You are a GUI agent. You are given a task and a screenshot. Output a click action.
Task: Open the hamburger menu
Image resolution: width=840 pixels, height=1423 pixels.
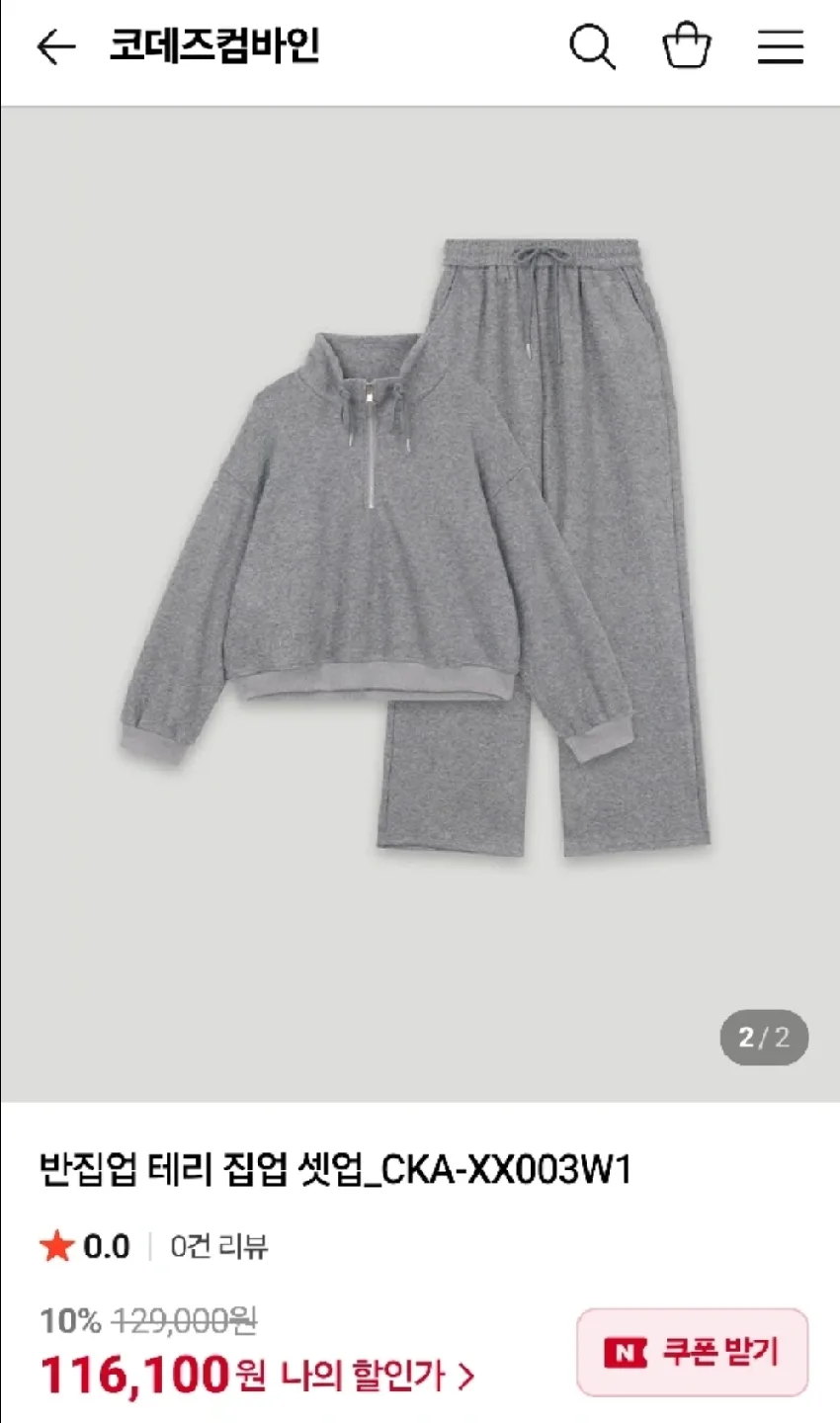coord(780,46)
